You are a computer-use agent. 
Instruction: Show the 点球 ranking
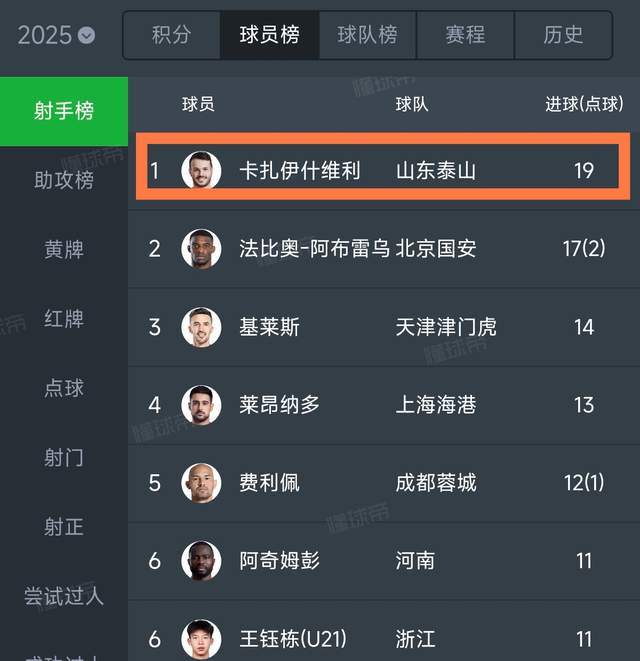click(64, 388)
